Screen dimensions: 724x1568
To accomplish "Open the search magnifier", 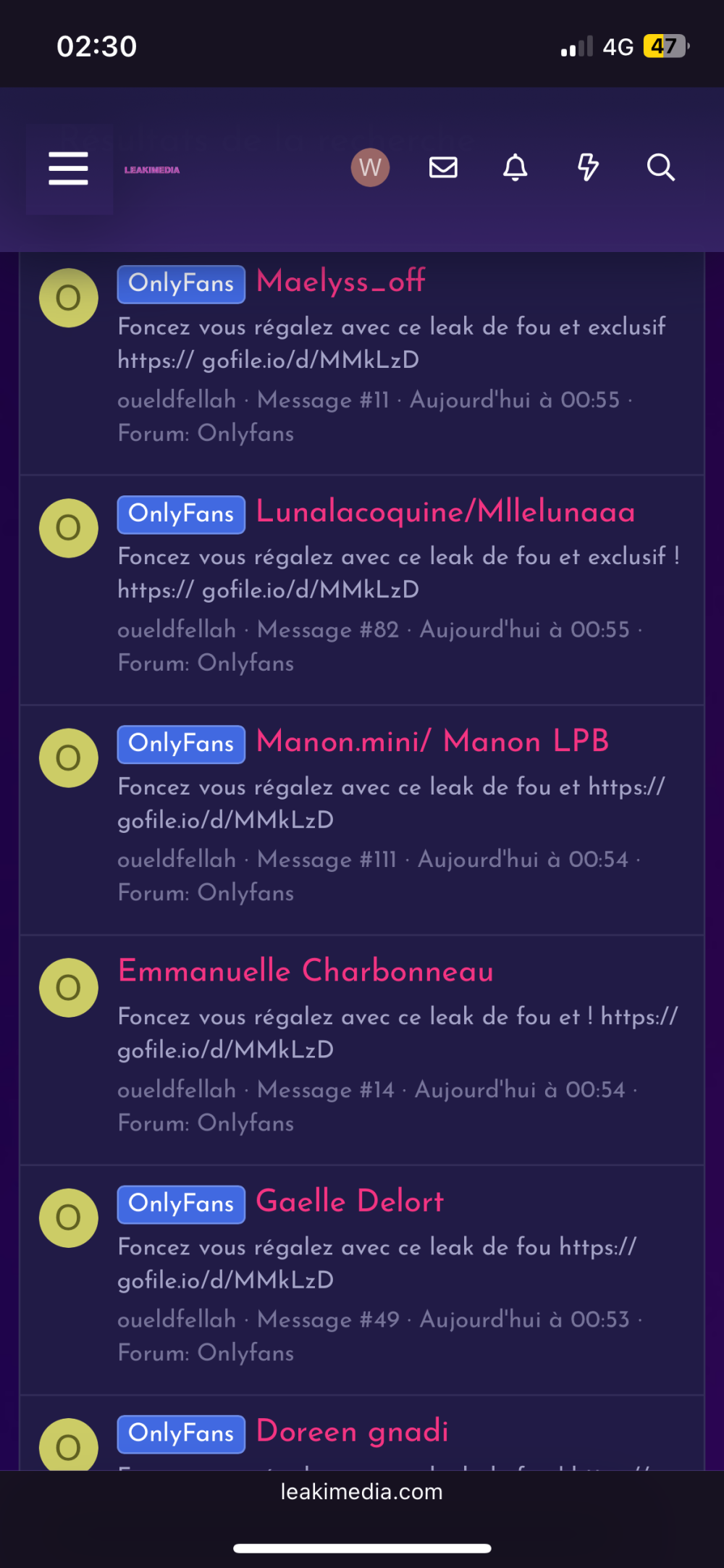I will tap(660, 167).
